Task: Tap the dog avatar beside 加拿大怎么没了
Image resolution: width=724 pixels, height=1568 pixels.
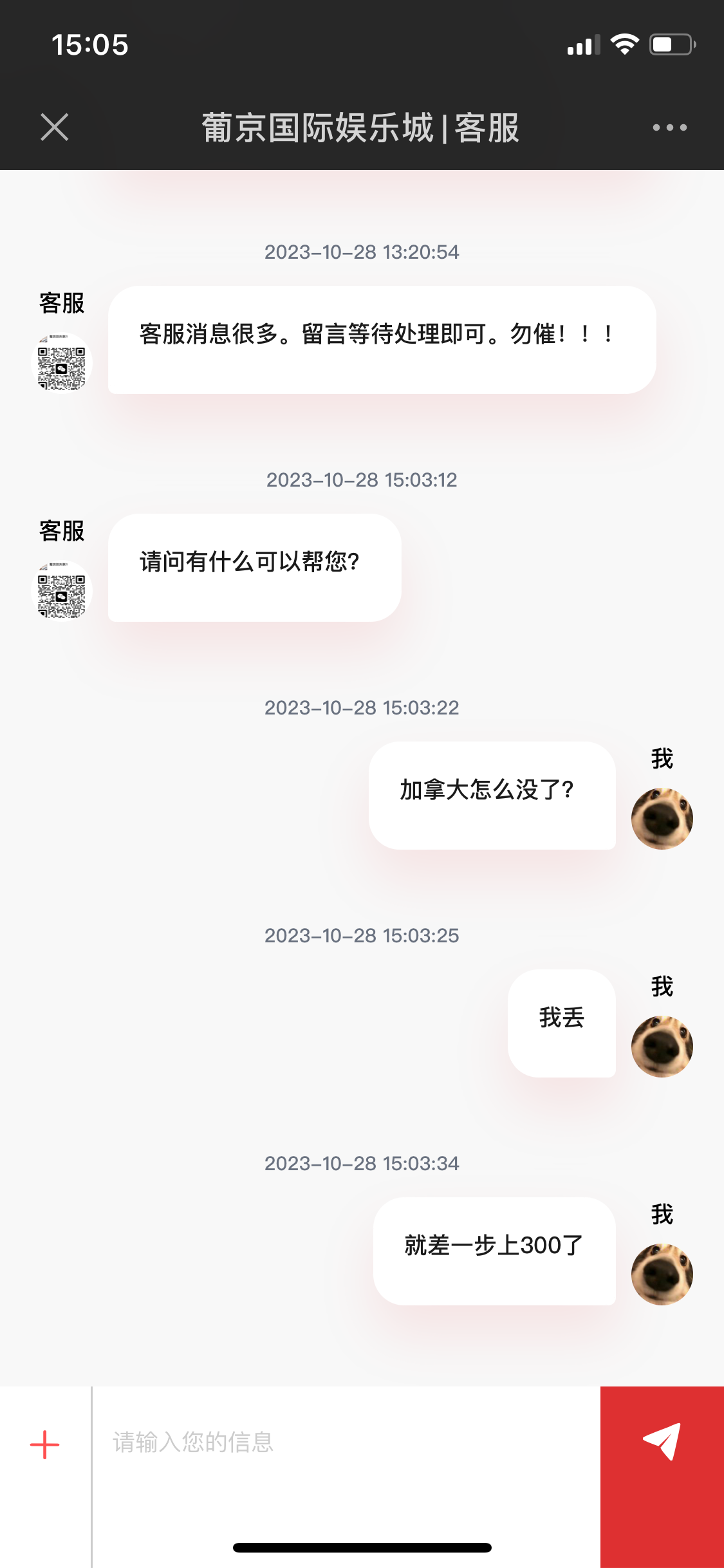Action: pos(662,817)
